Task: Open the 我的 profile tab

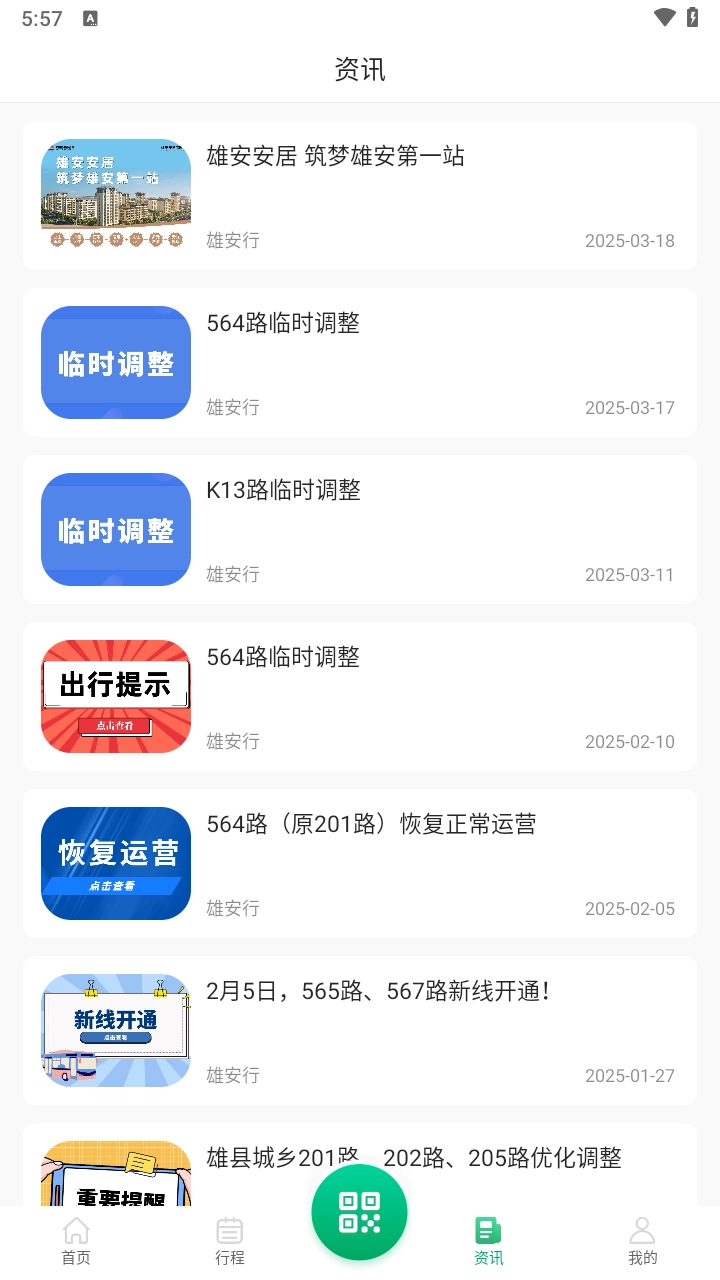Action: click(642, 1241)
